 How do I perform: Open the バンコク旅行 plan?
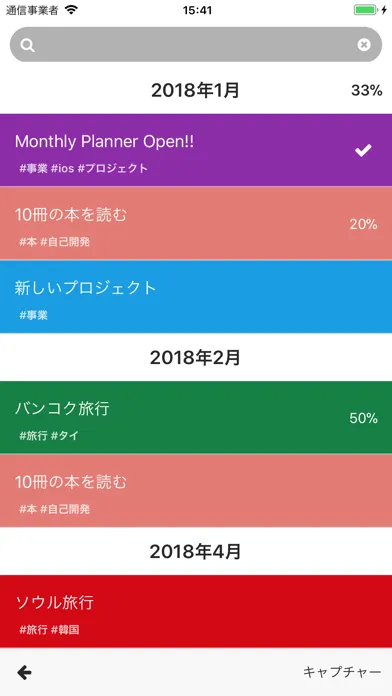(196, 417)
